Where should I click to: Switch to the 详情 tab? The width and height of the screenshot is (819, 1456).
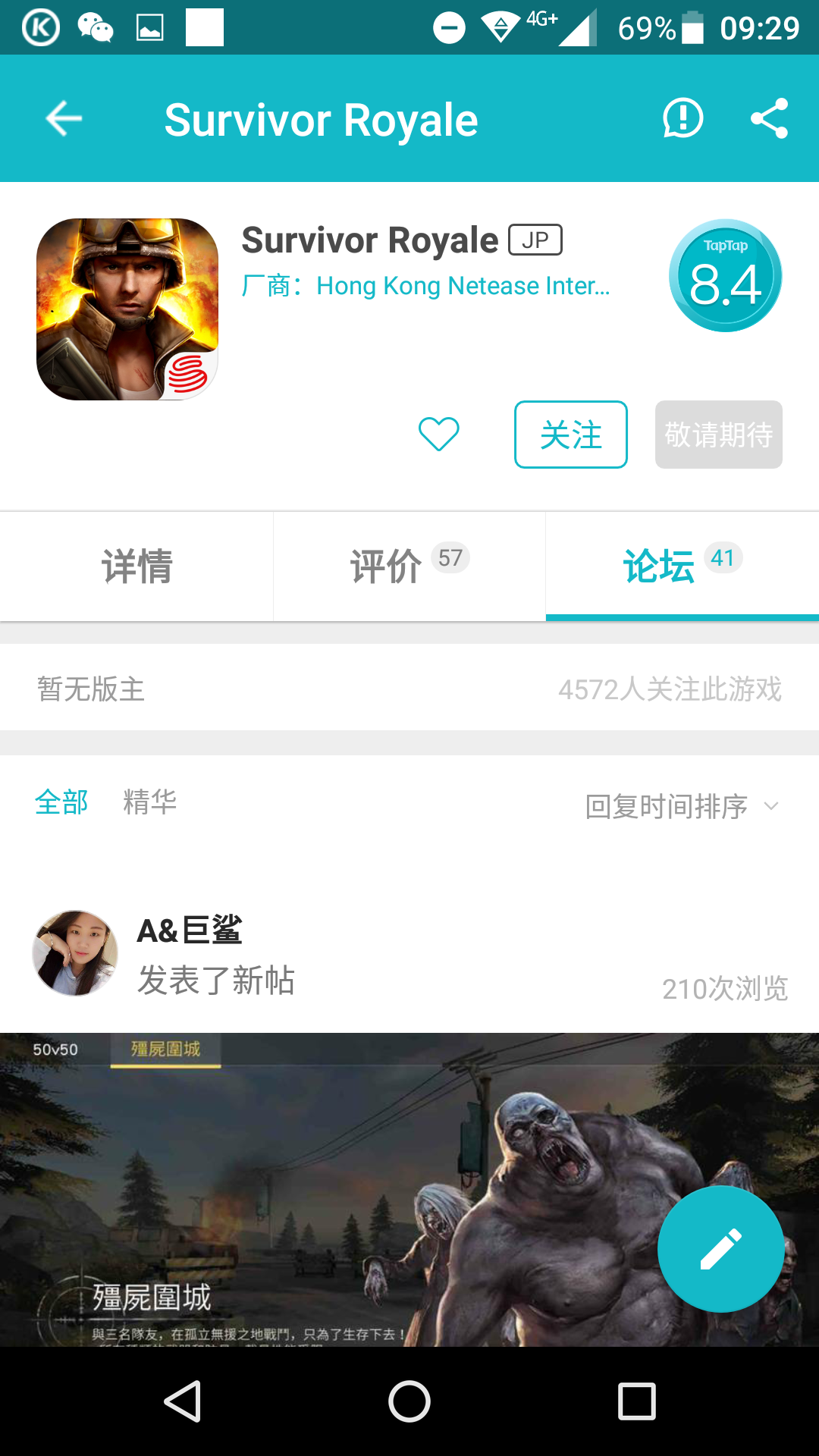pos(136,566)
